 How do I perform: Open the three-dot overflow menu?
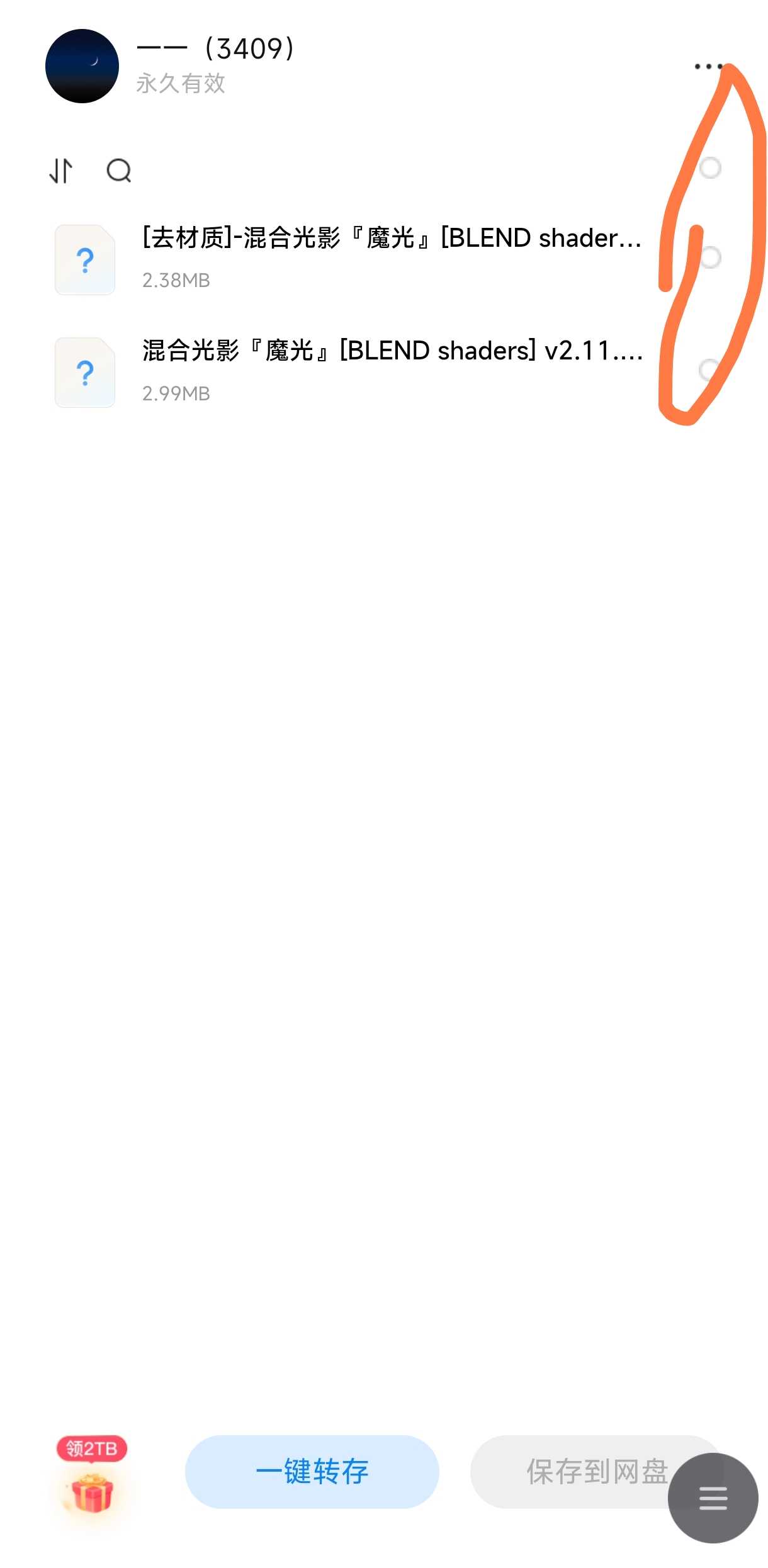(708, 66)
